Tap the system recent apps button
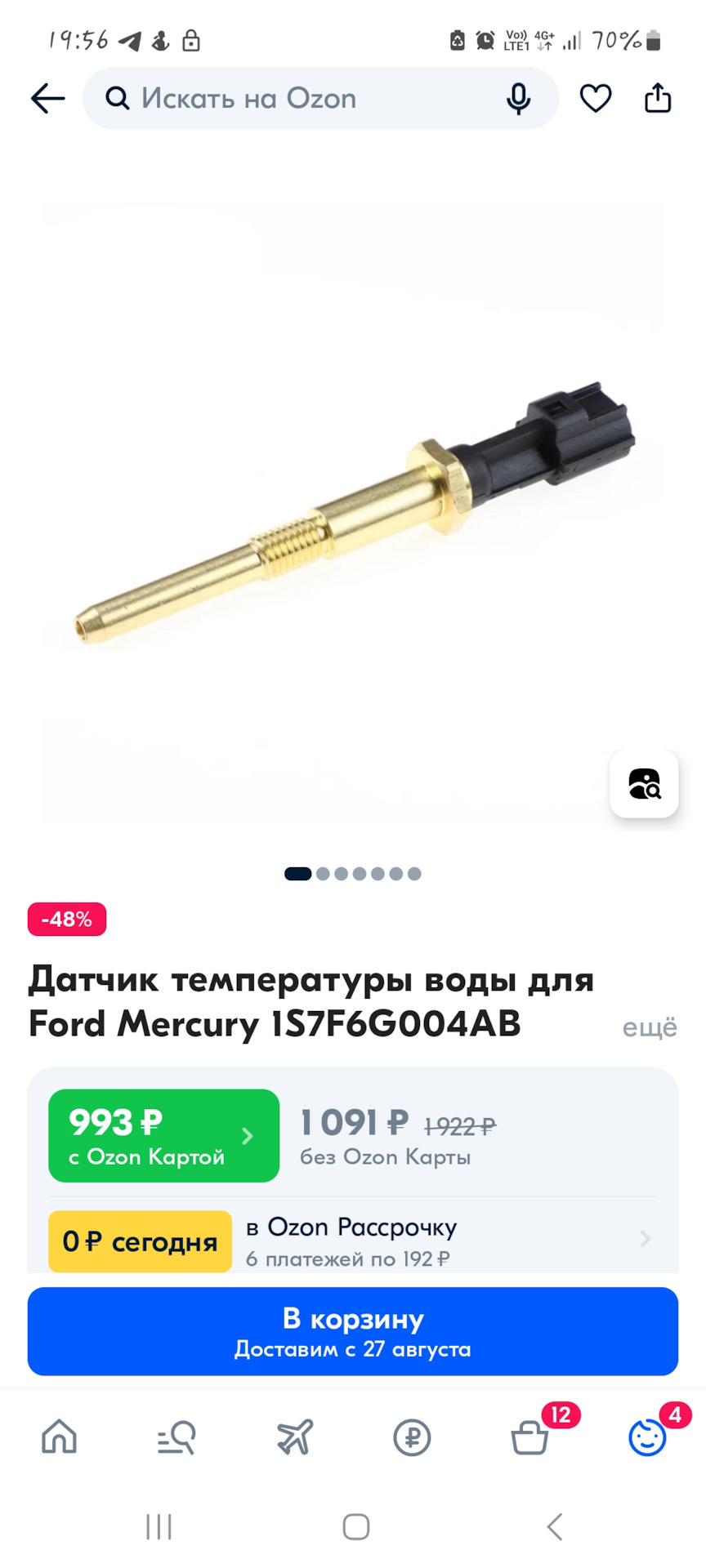The width and height of the screenshot is (706, 1568). click(x=159, y=1526)
